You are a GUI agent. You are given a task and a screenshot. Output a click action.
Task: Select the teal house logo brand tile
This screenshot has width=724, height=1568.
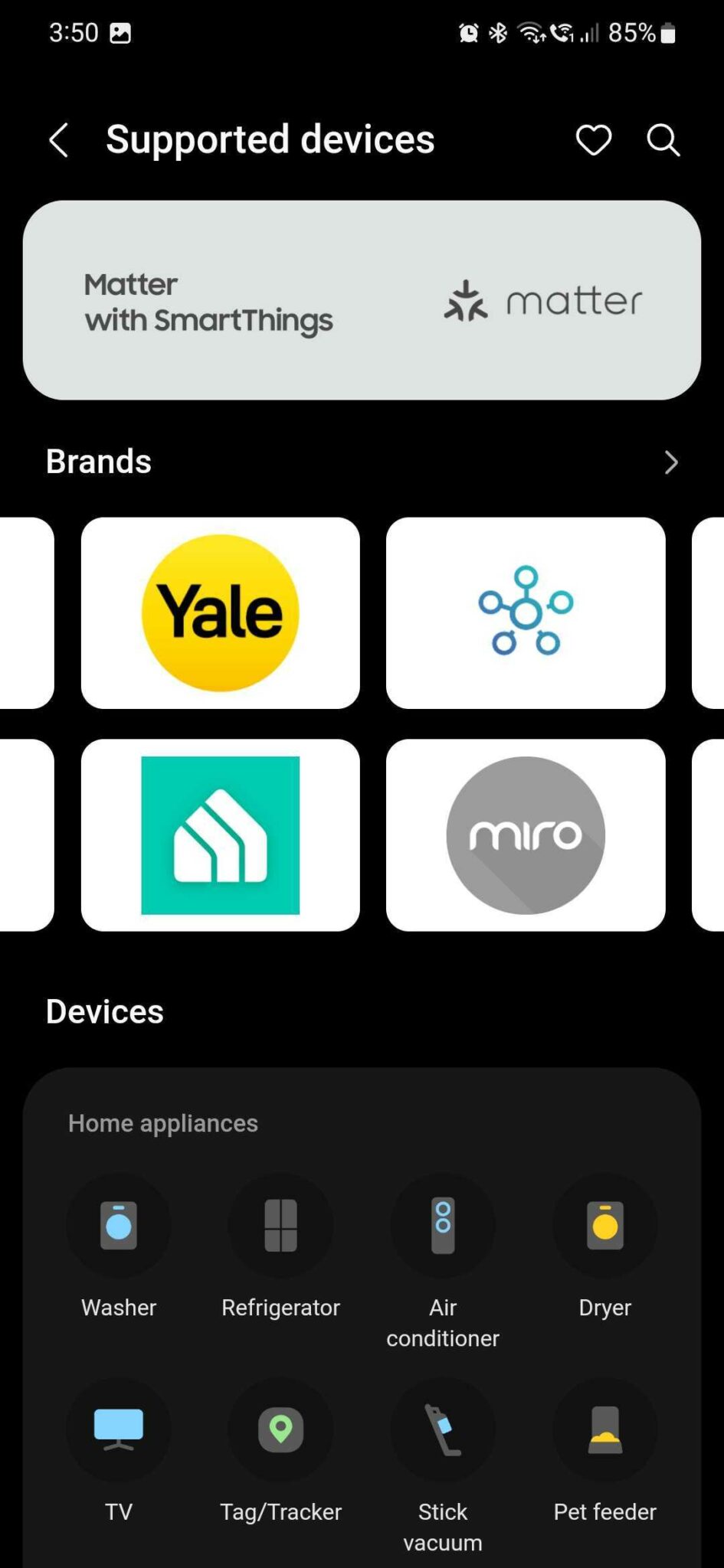point(220,834)
